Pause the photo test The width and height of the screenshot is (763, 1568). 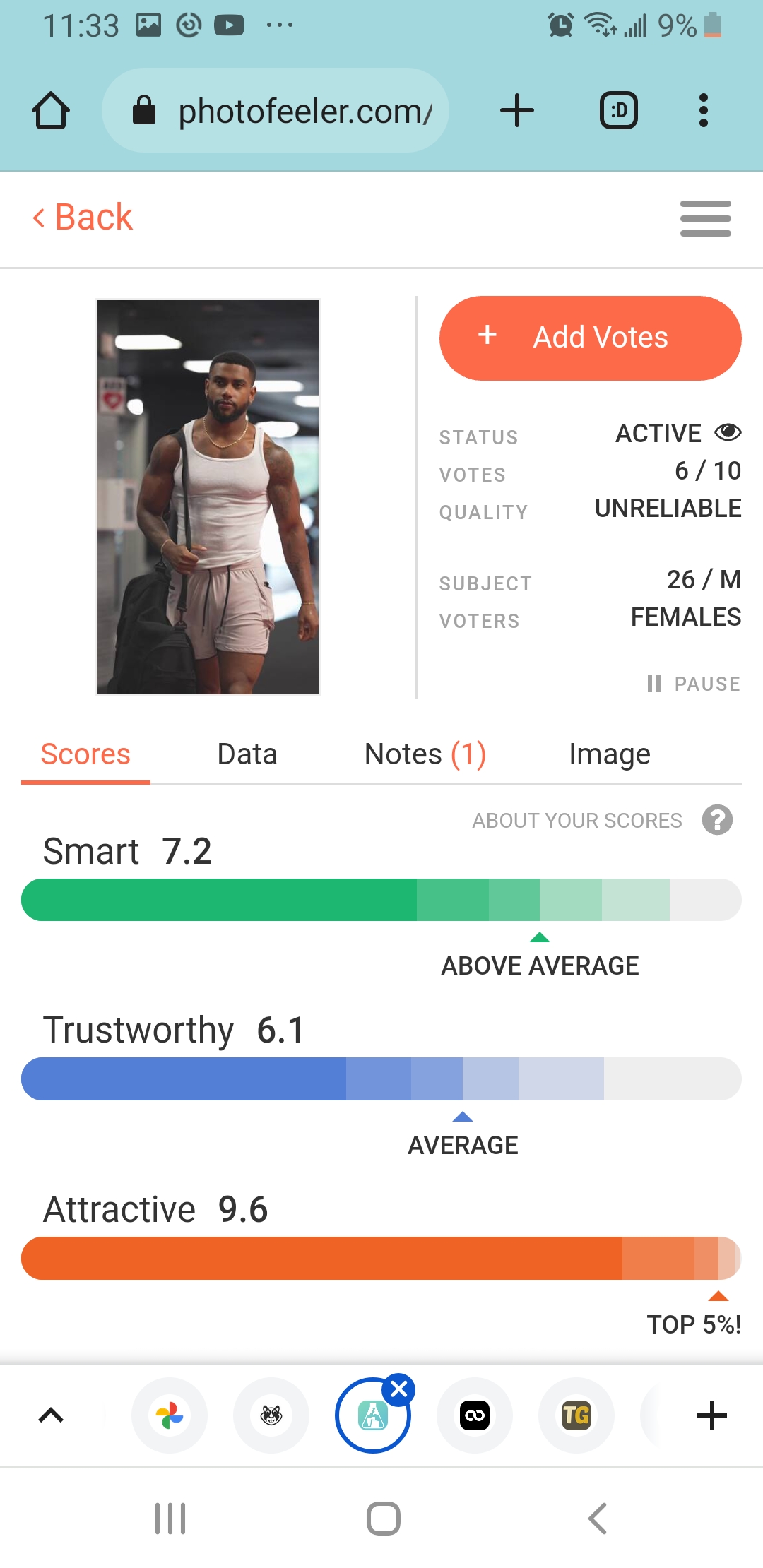click(694, 684)
